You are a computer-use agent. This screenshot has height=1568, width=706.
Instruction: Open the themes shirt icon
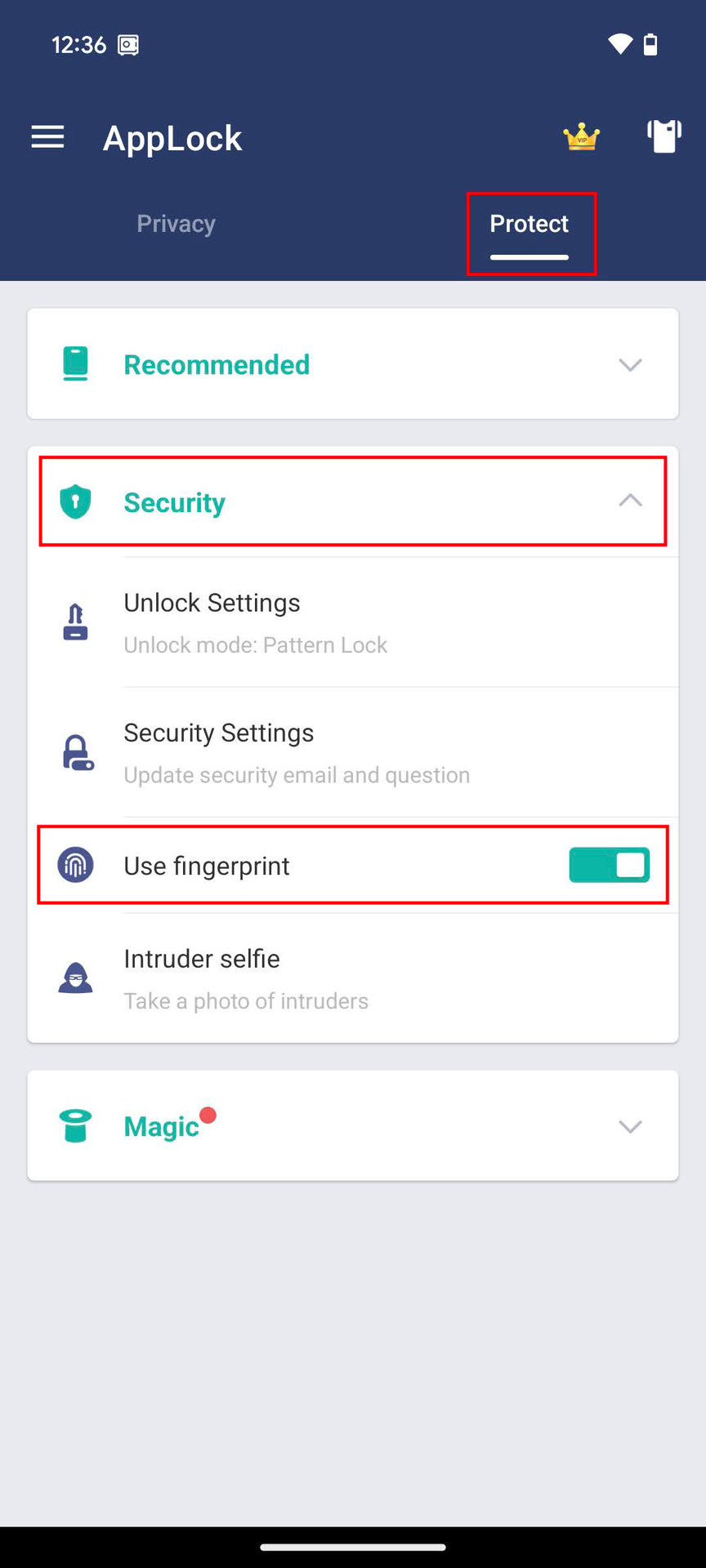click(x=664, y=136)
